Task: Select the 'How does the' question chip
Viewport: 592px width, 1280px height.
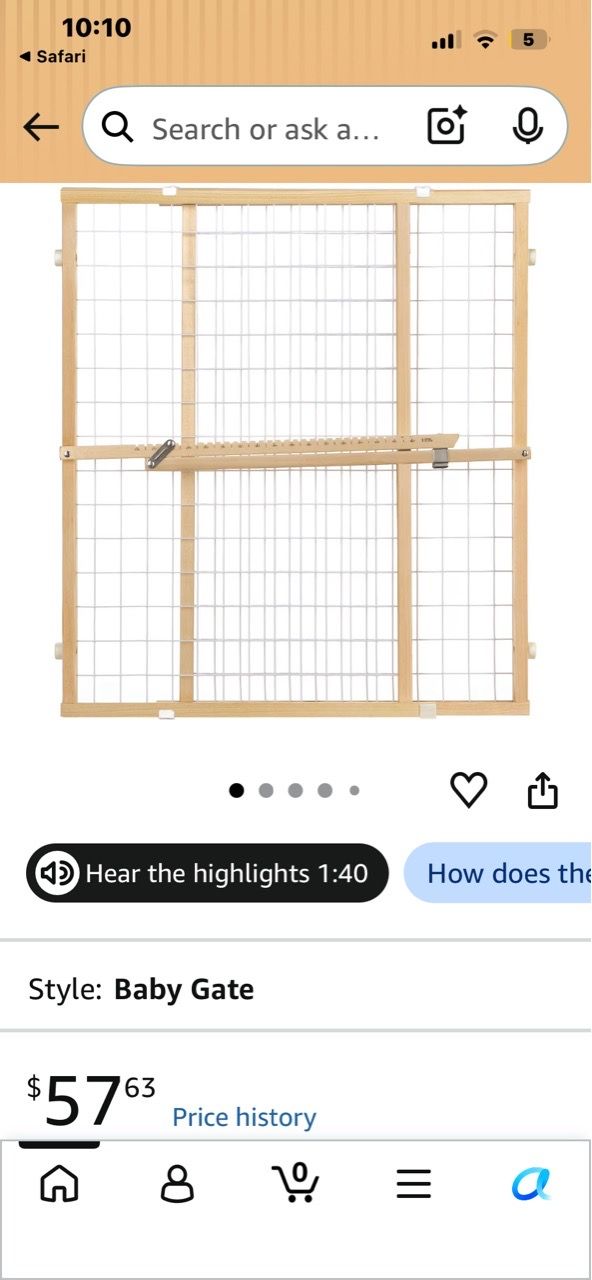Action: 498,873
